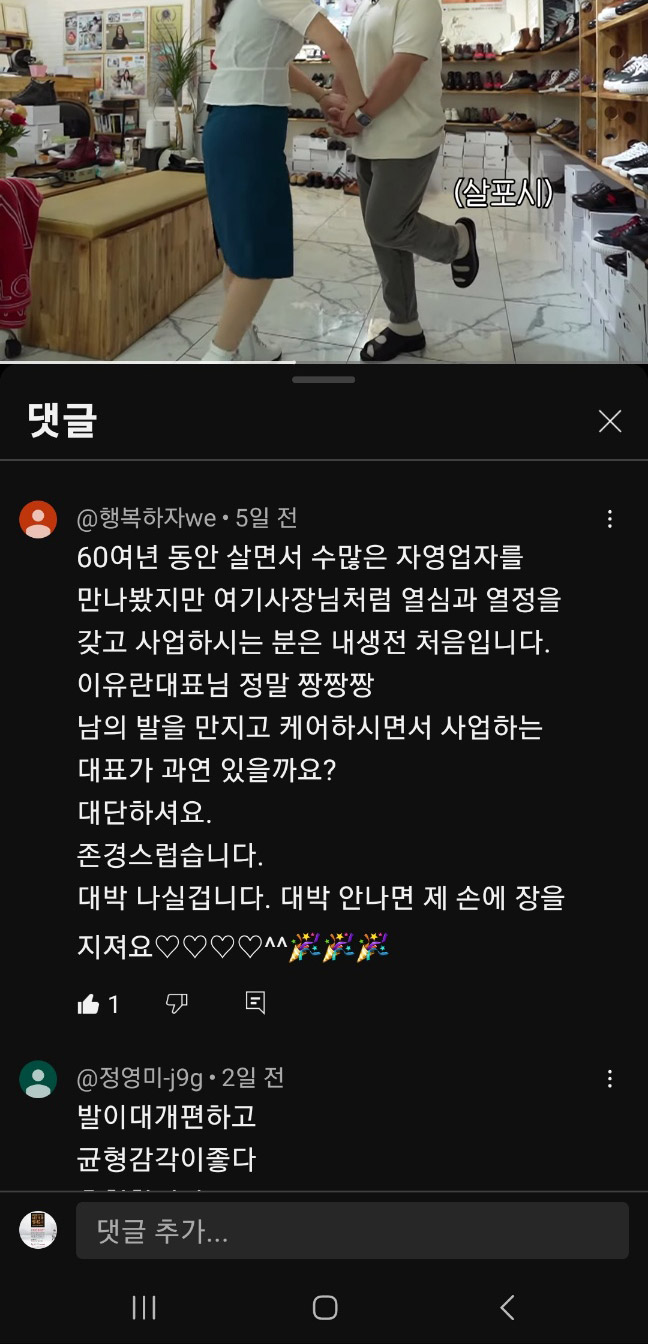
Task: Go back using system back button
Action: [507, 1307]
